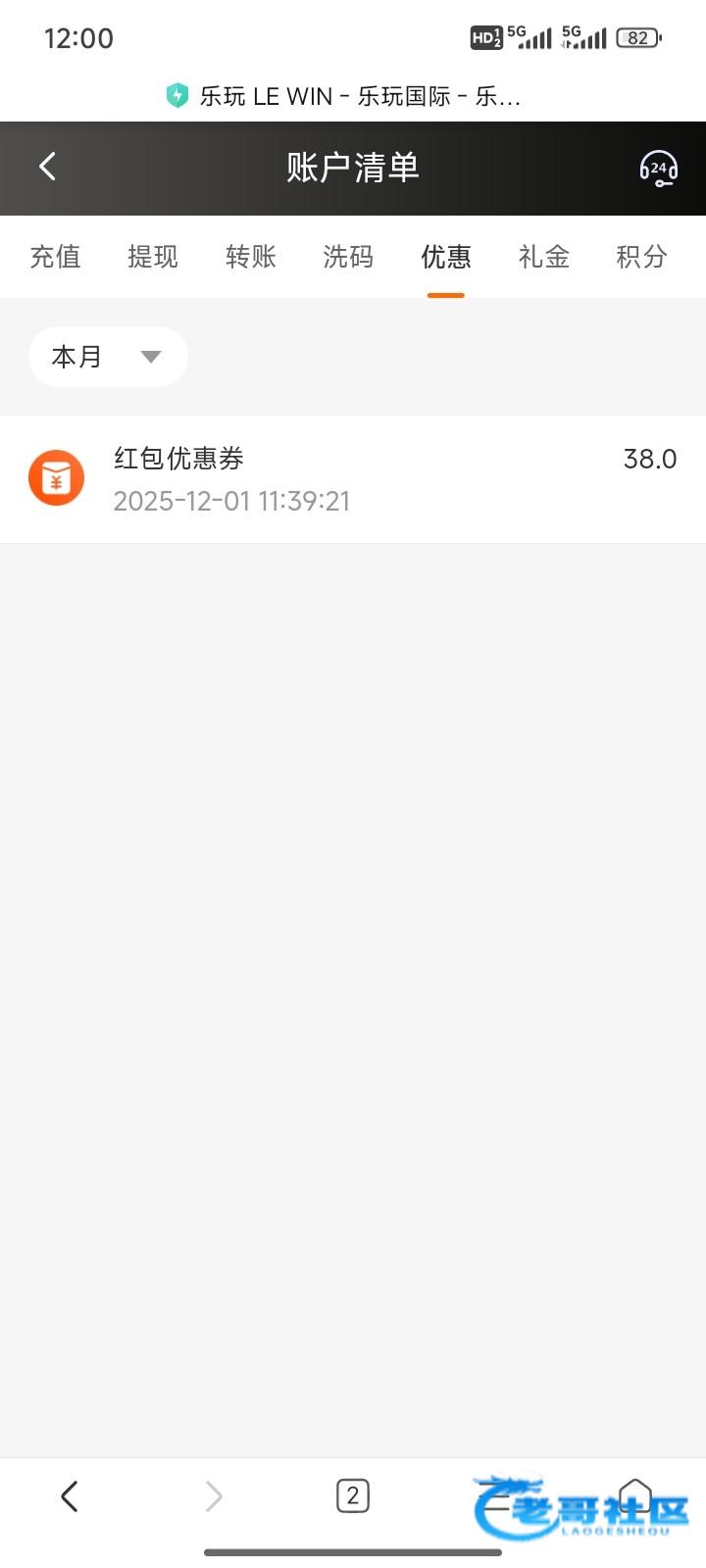Switch to the 洗码 tab
The height and width of the screenshot is (1568, 706).
(x=348, y=257)
